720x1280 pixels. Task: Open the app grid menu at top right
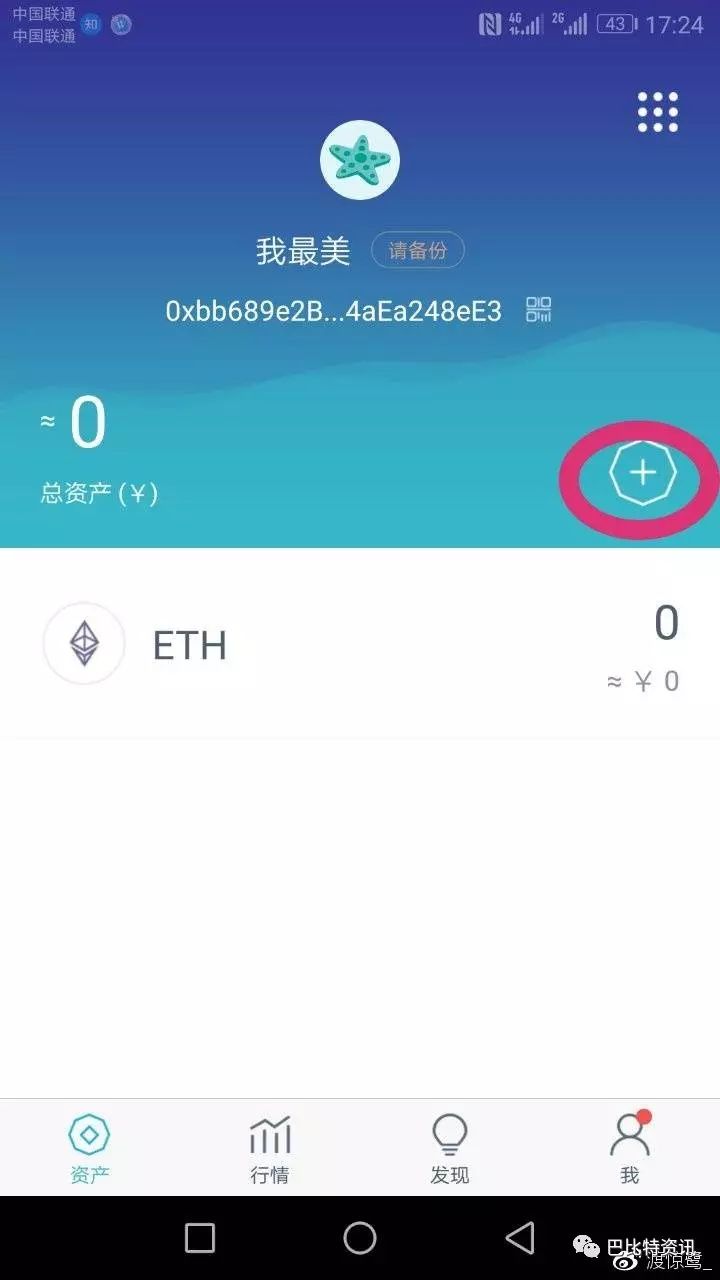point(656,113)
